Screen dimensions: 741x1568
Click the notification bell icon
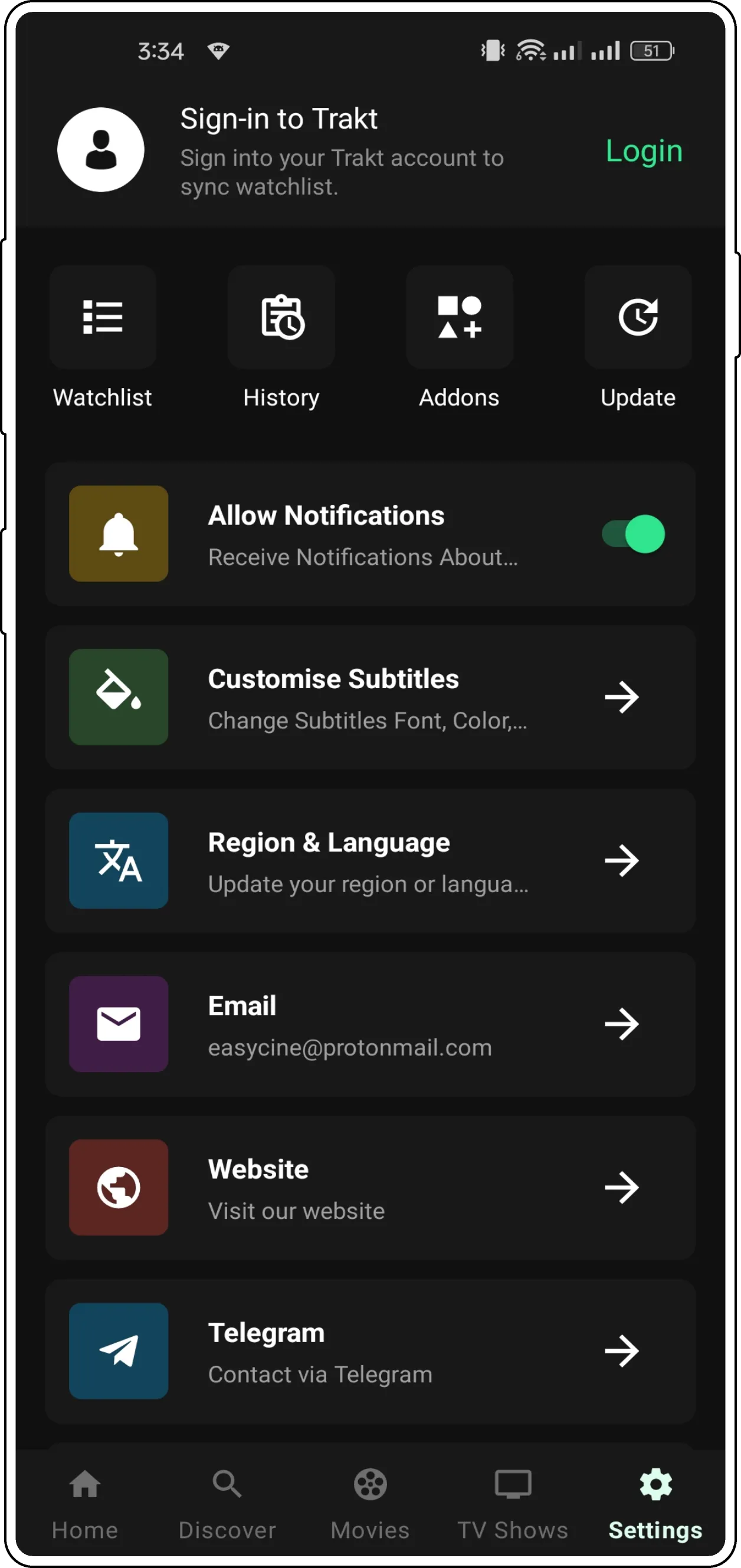point(118,533)
